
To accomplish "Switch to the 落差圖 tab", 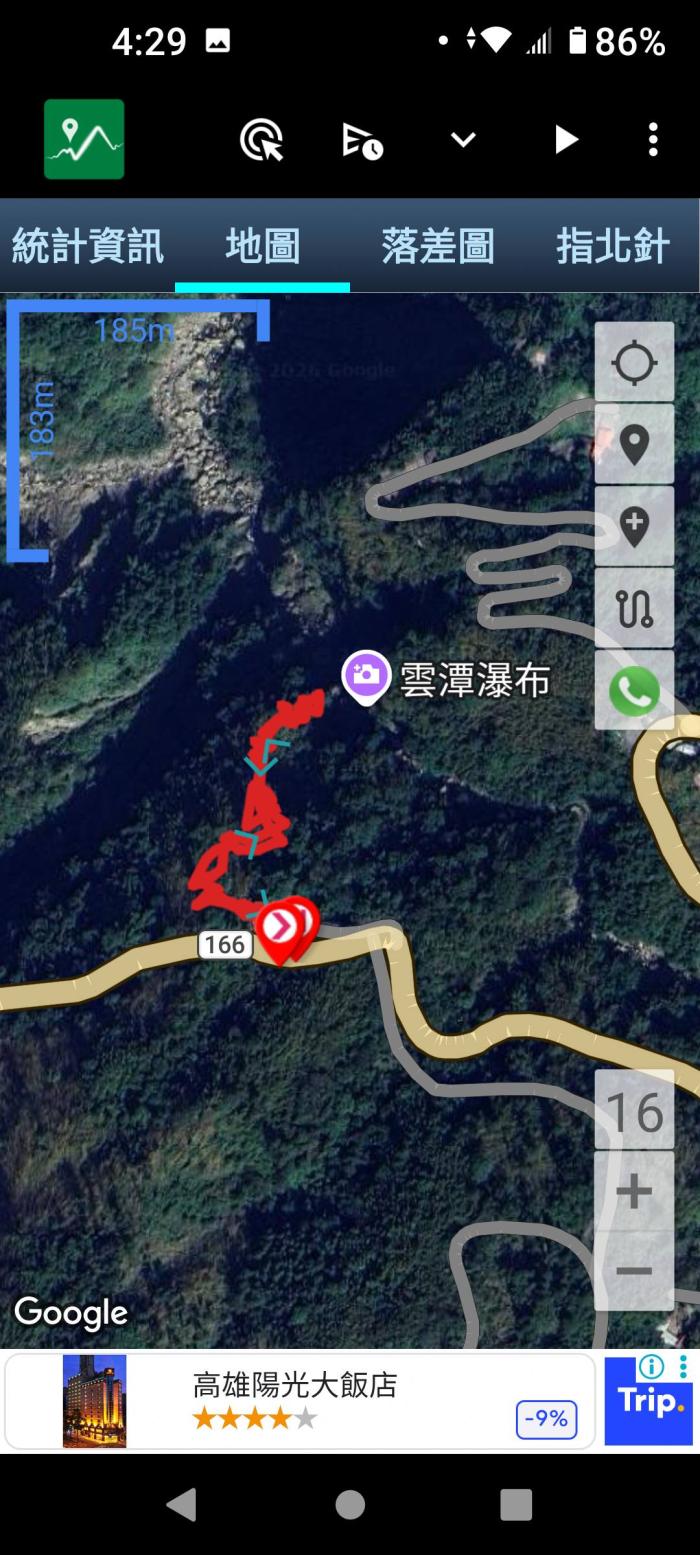I will point(437,246).
